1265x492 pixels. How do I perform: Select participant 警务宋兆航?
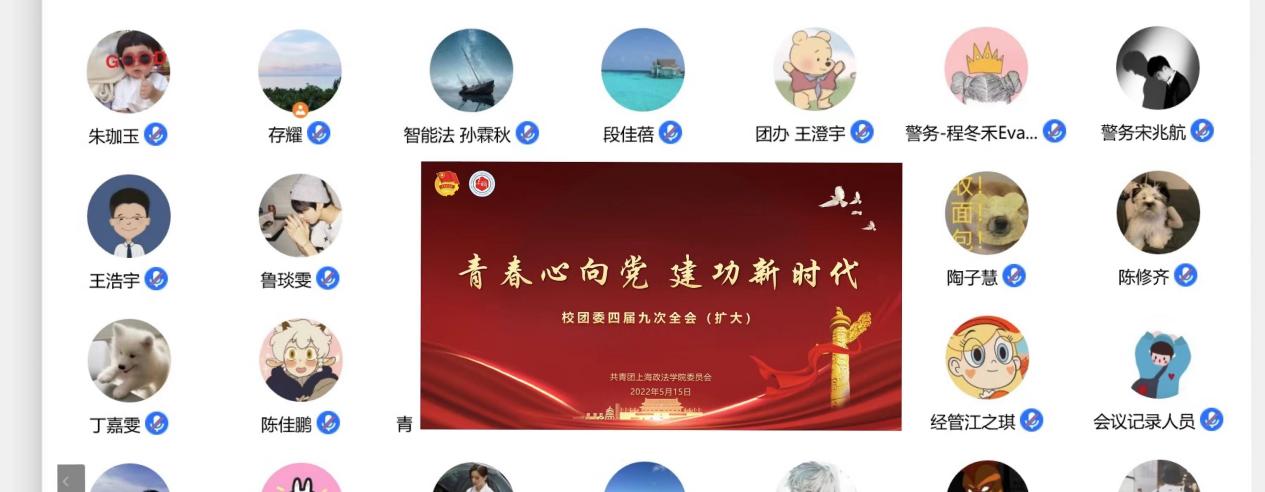pos(1157,69)
